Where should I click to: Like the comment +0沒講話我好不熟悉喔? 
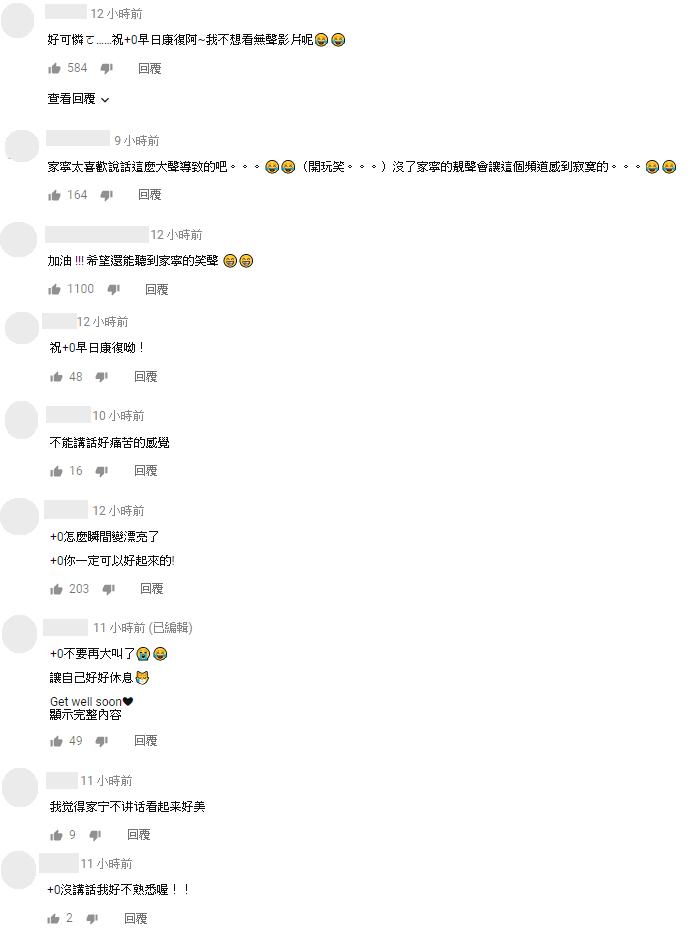[54, 918]
